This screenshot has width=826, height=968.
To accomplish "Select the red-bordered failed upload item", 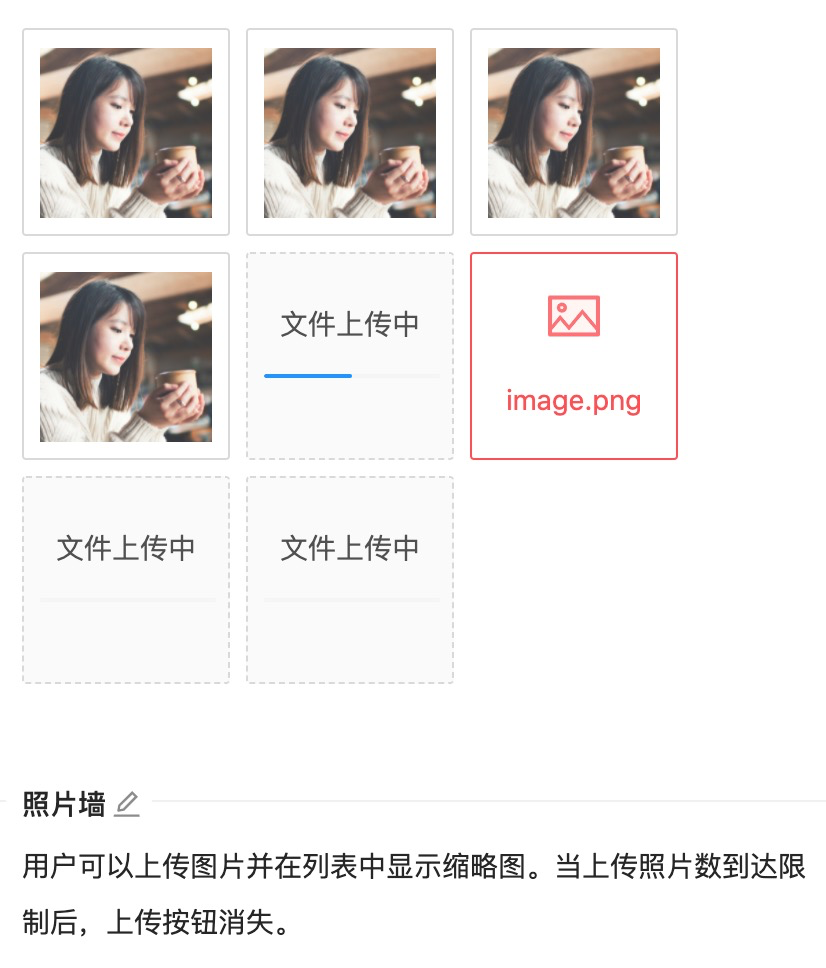I will click(x=573, y=355).
